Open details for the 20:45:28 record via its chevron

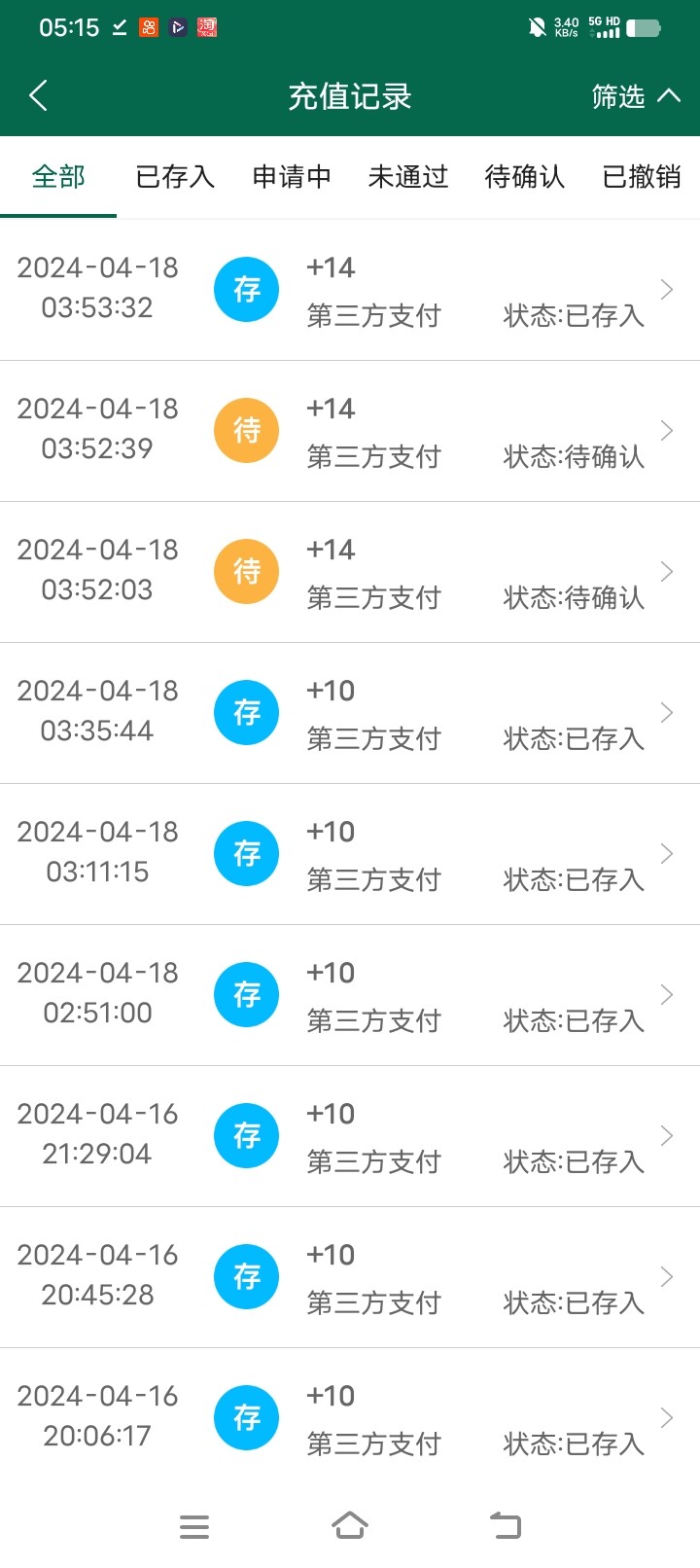click(665, 1276)
